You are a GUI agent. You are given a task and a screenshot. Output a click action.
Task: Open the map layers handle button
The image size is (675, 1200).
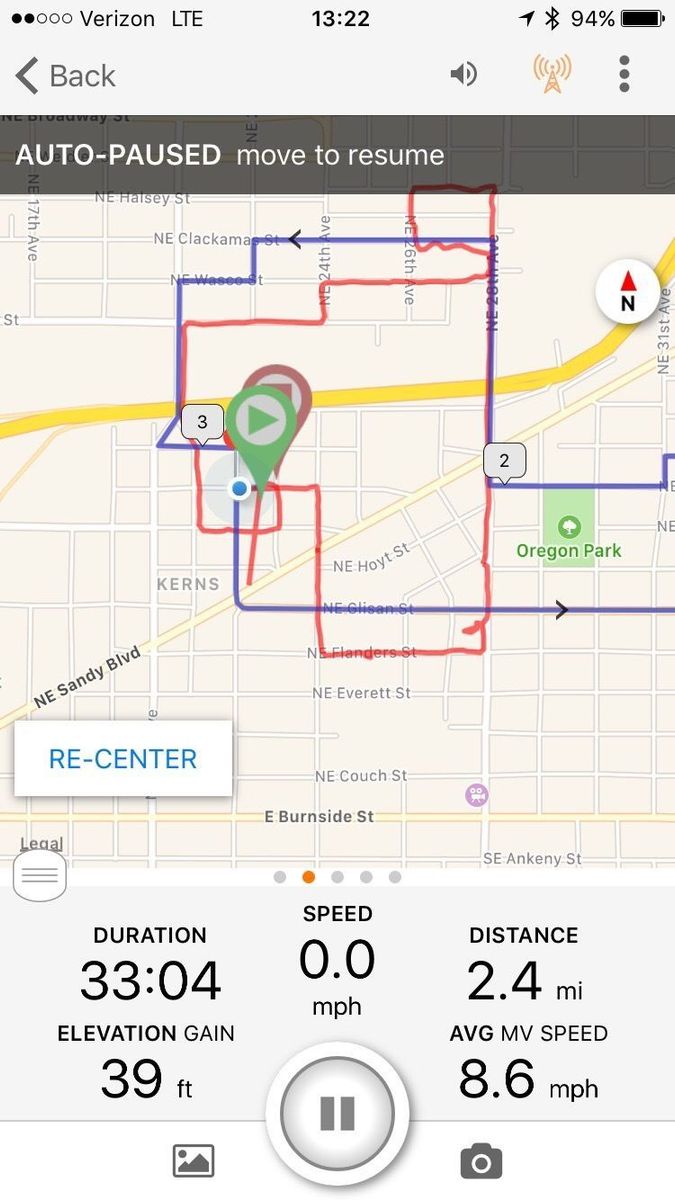(40, 877)
